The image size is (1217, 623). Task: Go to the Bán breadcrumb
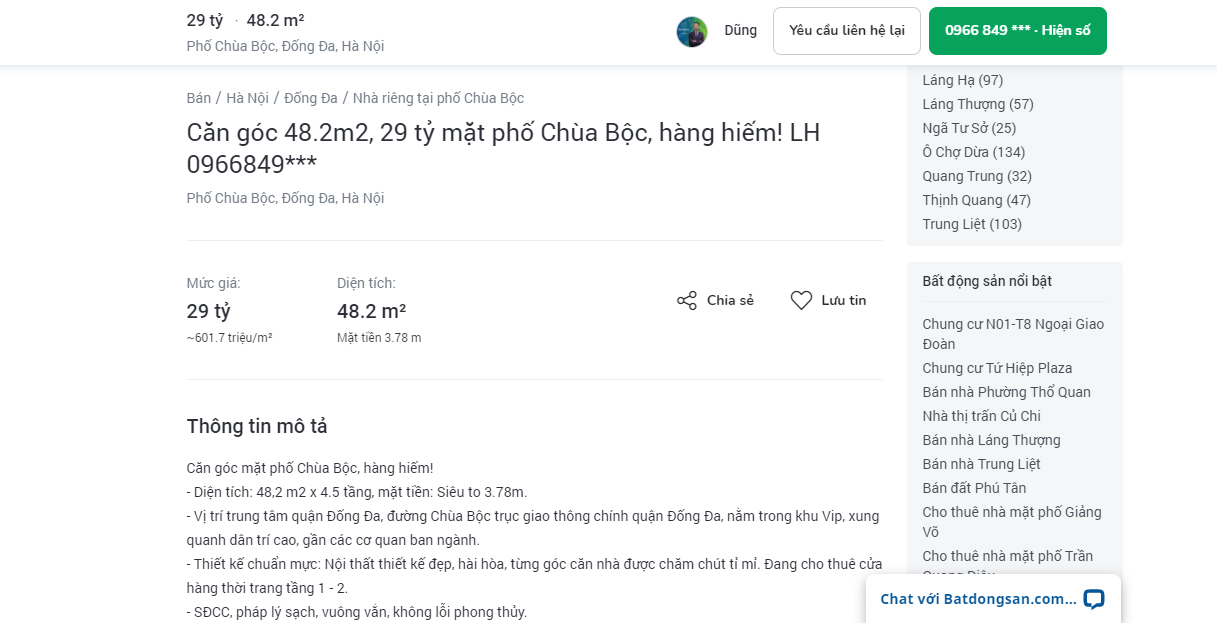(x=198, y=98)
